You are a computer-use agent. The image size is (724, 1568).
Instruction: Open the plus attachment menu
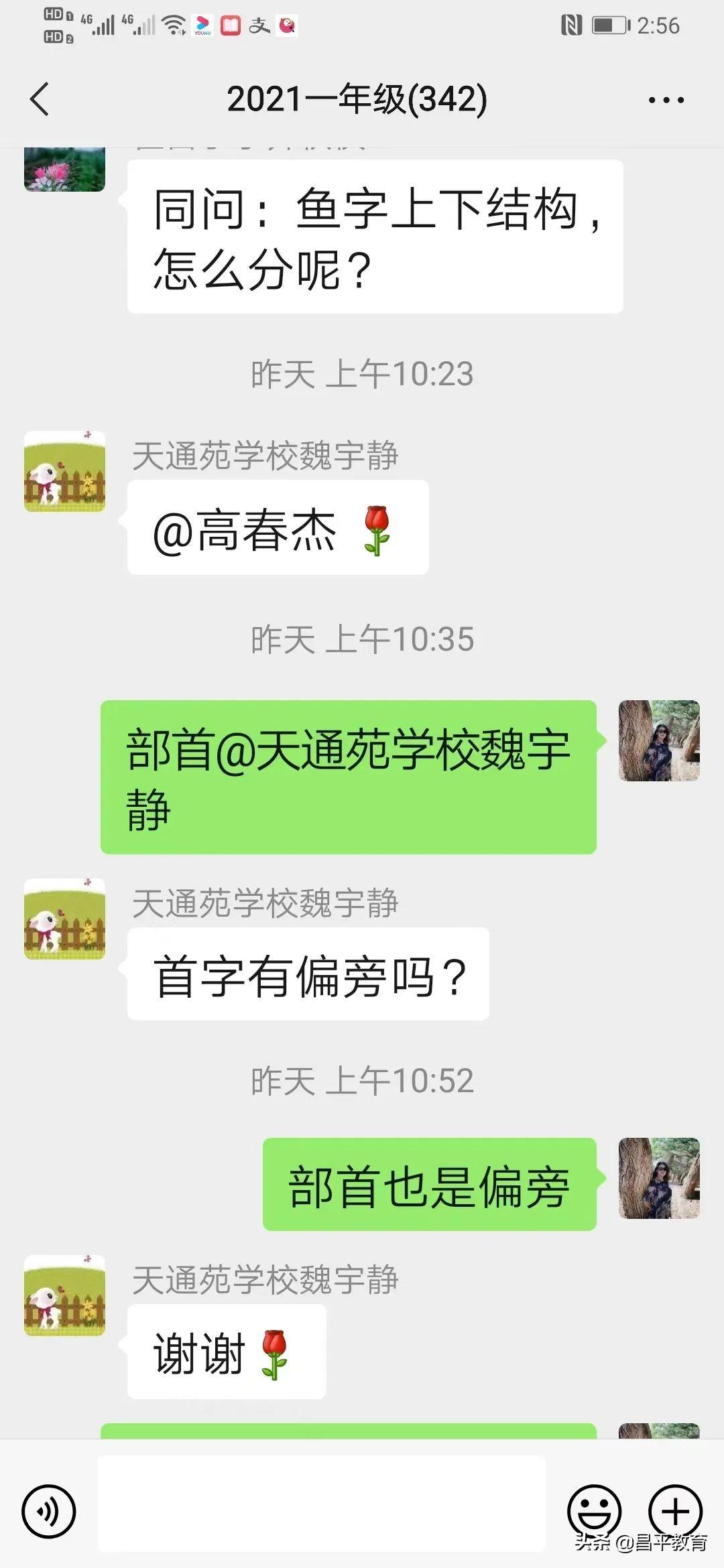[675, 1511]
